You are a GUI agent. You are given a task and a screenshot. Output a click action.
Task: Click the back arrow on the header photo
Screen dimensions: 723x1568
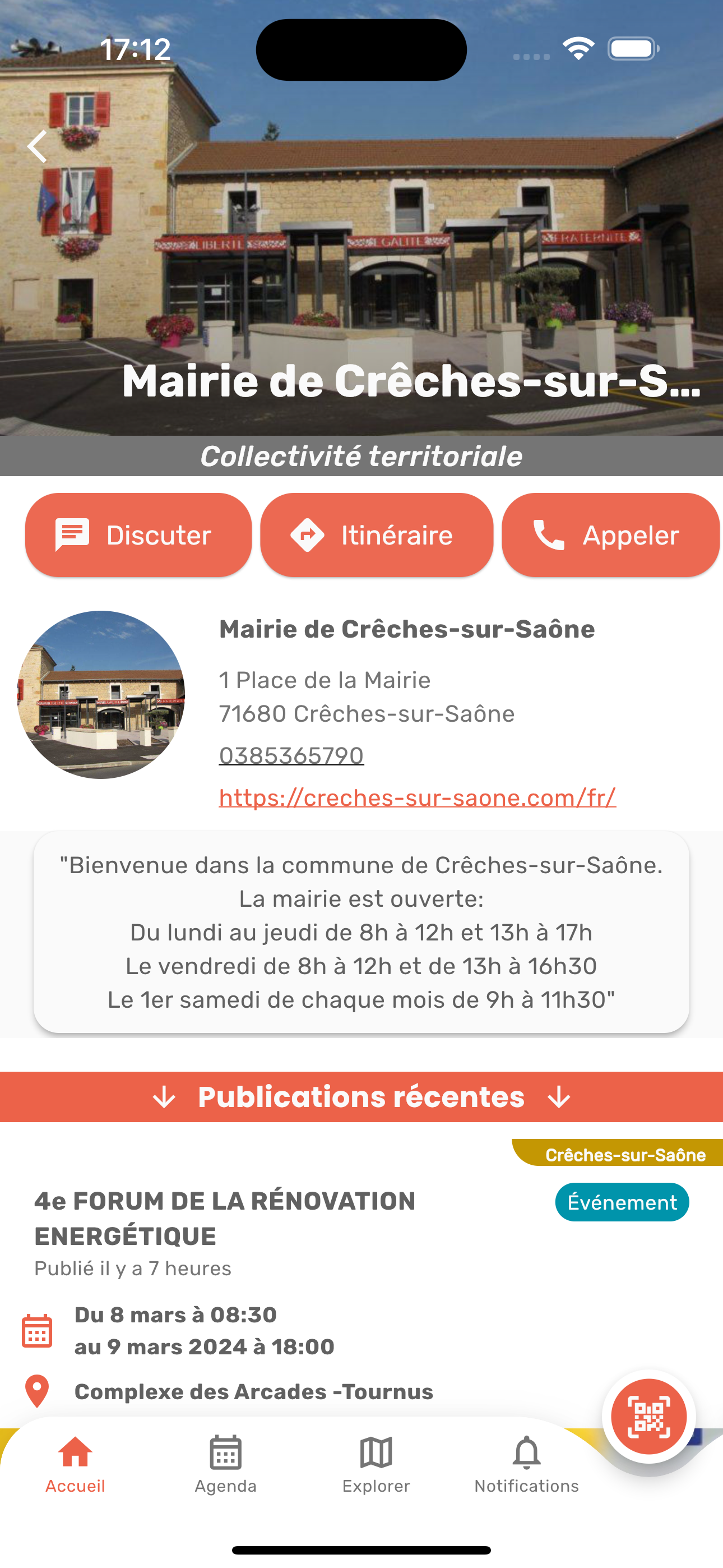[36, 146]
